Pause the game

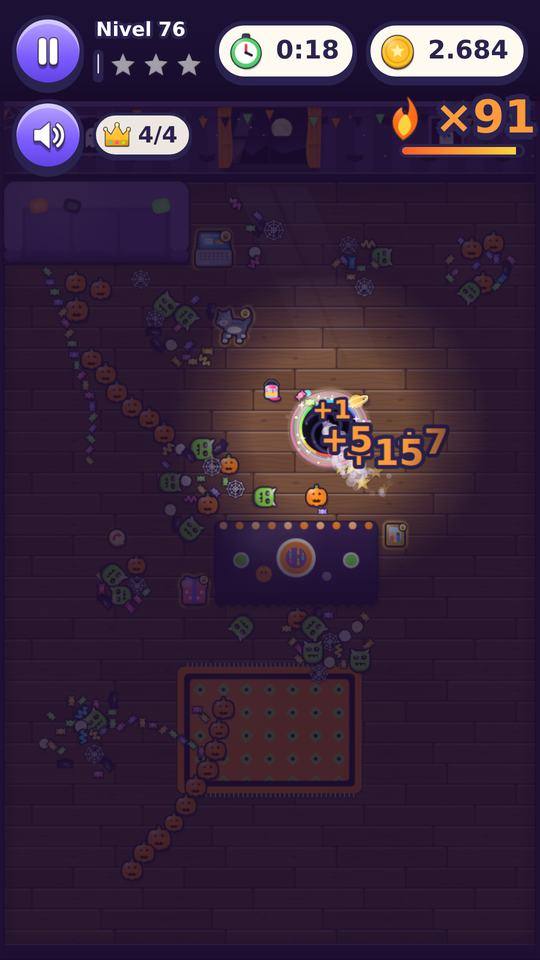point(48,51)
